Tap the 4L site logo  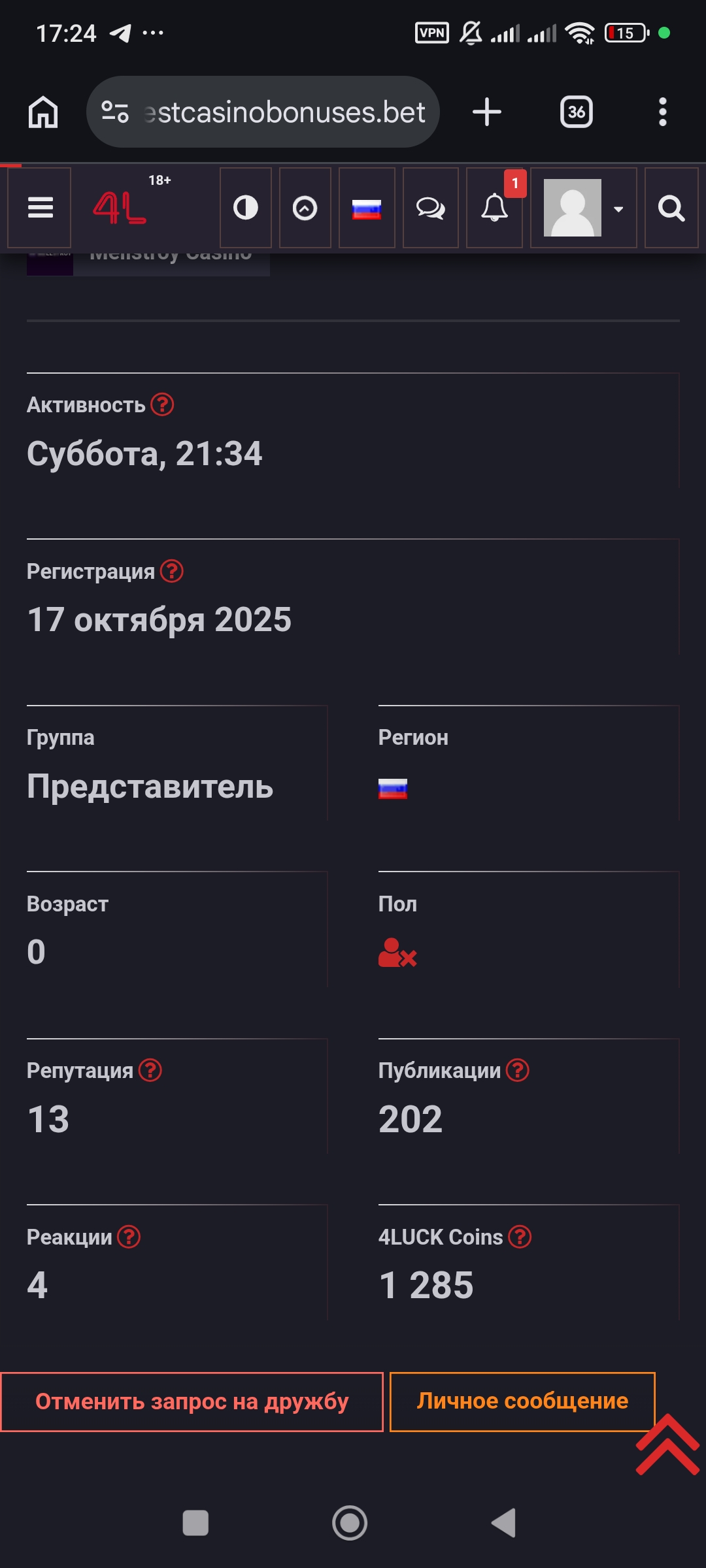pyautogui.click(x=121, y=208)
